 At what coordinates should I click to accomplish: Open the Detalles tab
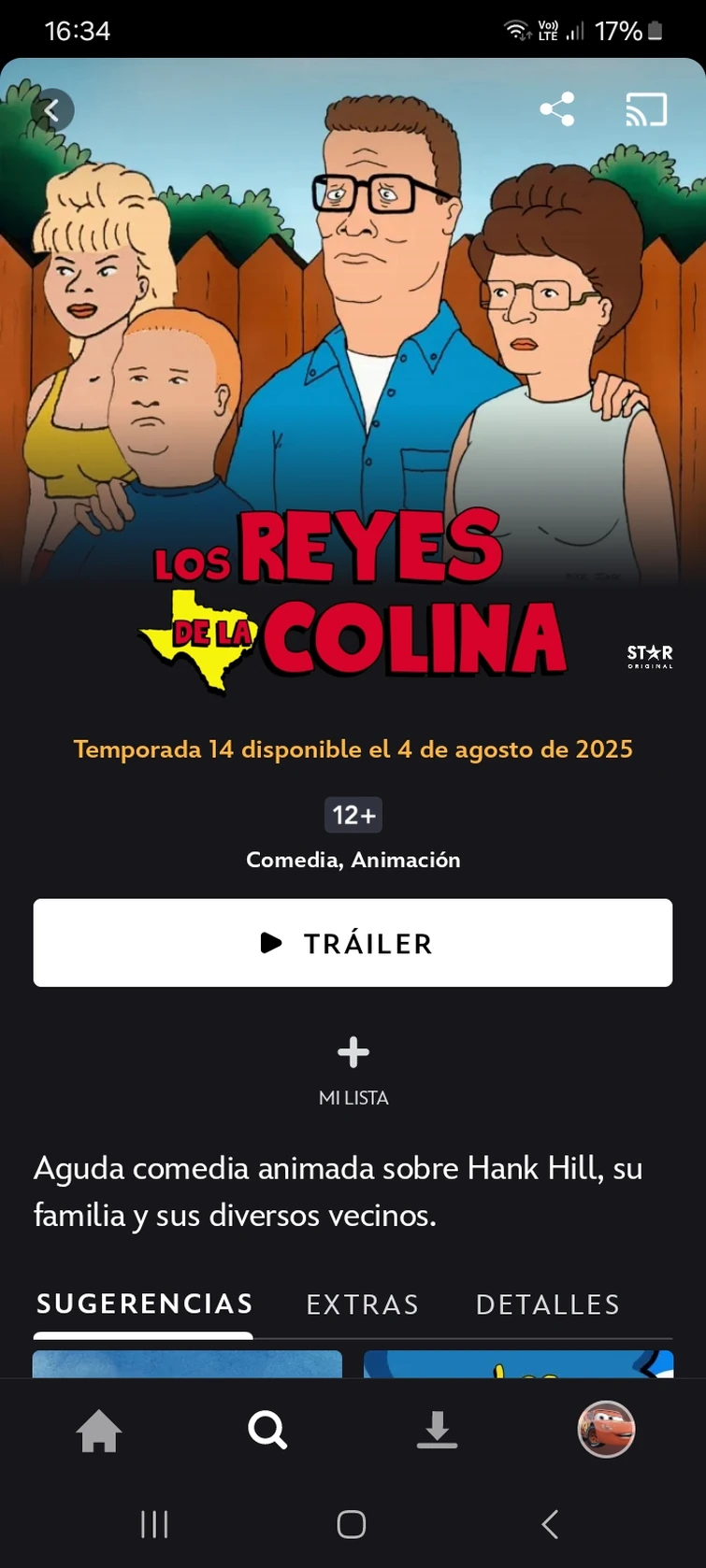coord(546,1304)
